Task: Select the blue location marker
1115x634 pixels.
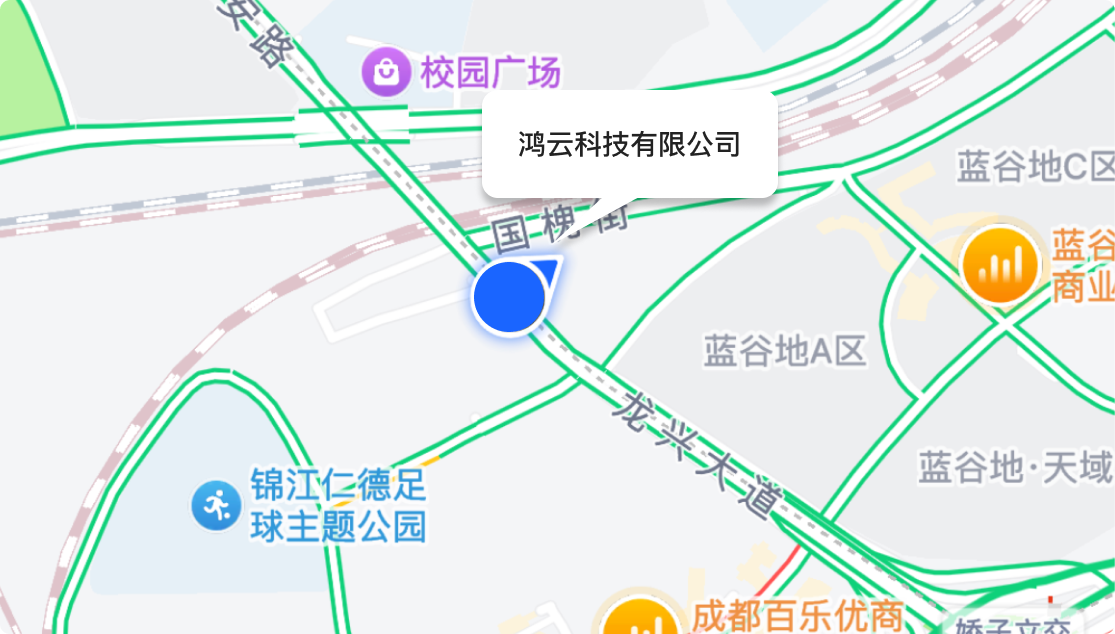Action: click(509, 295)
